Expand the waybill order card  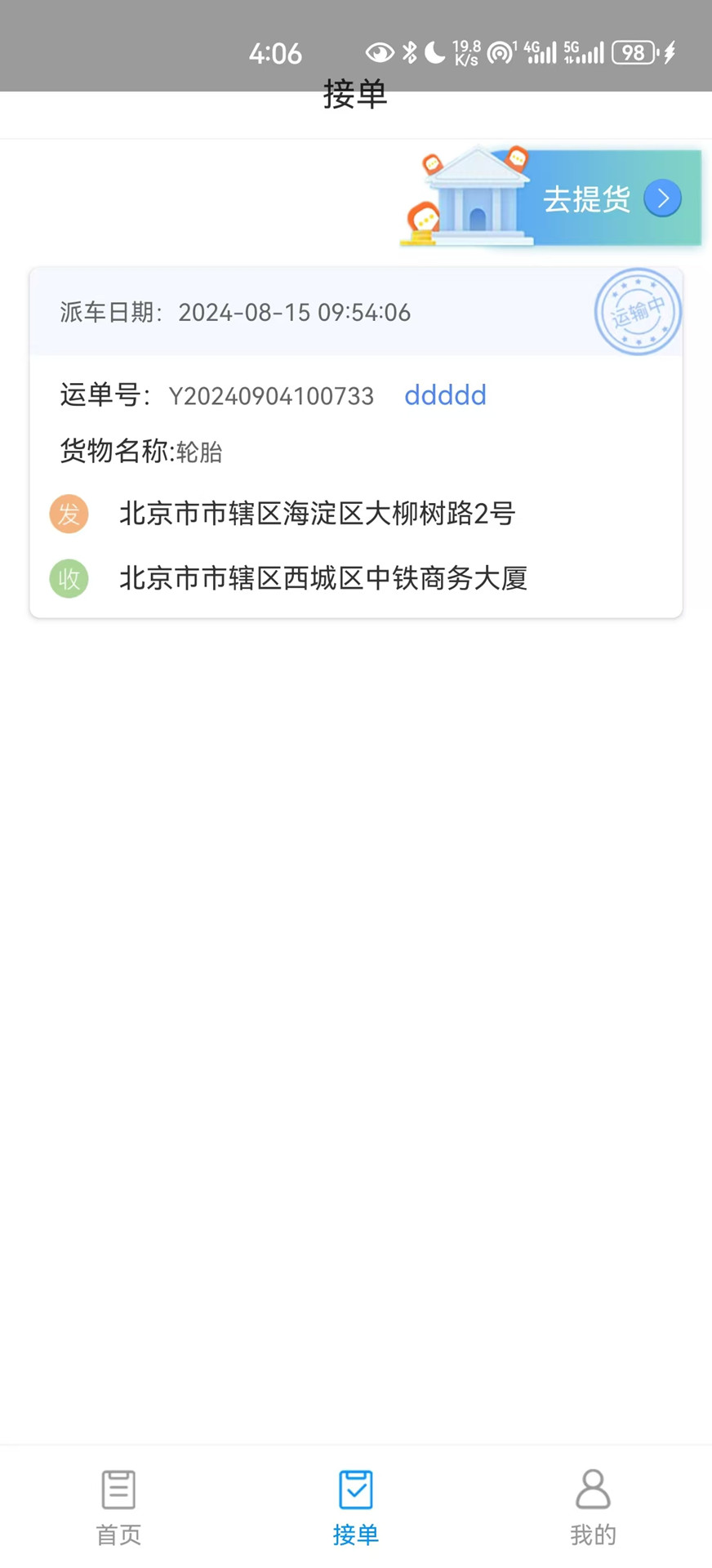pos(355,441)
